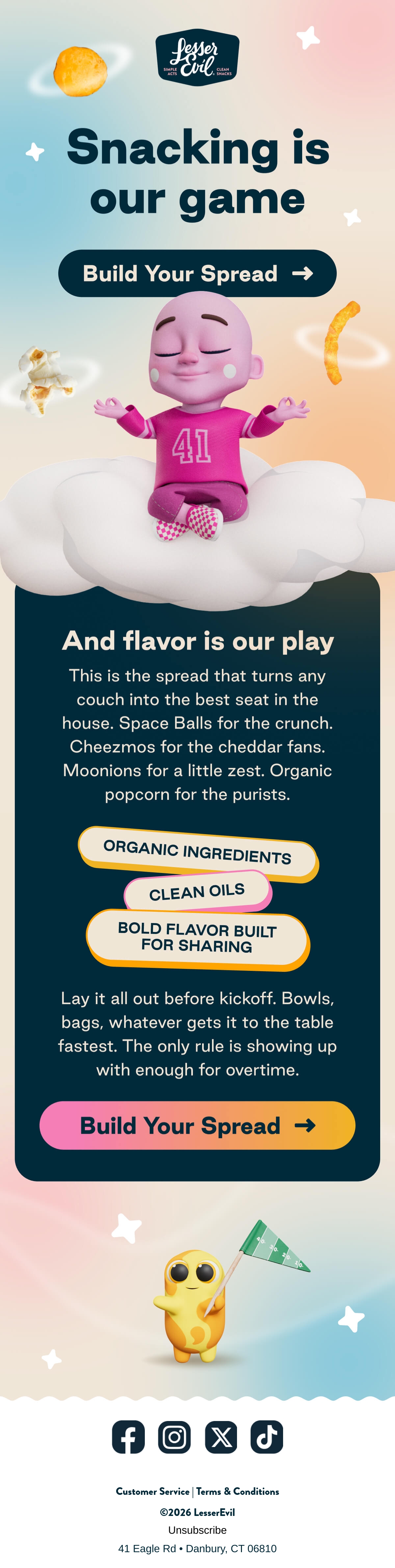Tap Unsubscribe in the footer
This screenshot has height=1568, width=395.
[x=197, y=1530]
